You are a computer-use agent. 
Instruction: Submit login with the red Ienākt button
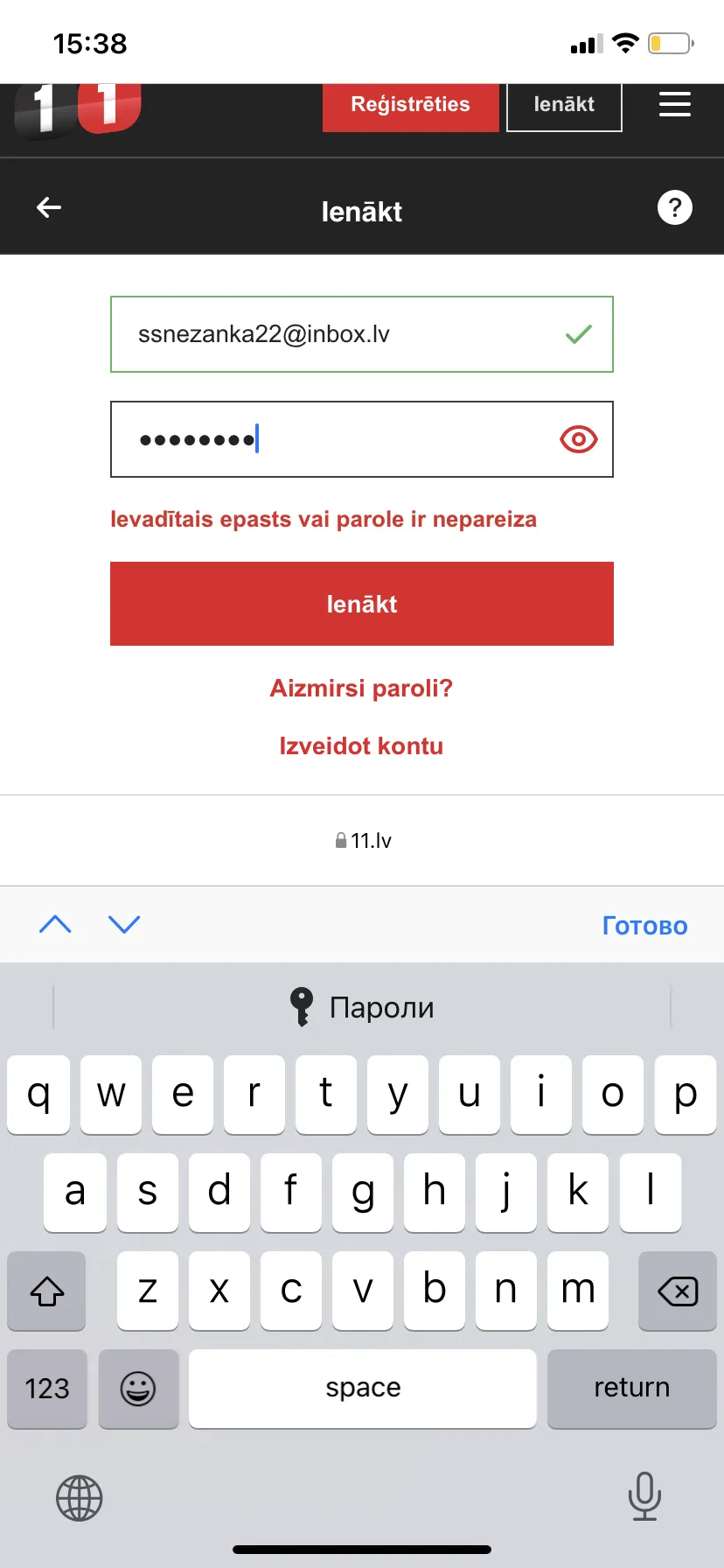pos(362,604)
